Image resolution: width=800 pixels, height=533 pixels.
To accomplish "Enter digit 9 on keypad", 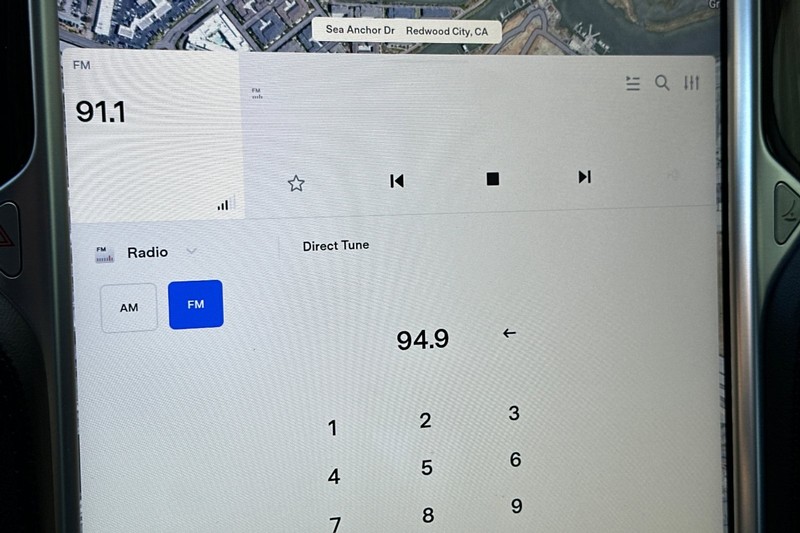I will [x=516, y=506].
